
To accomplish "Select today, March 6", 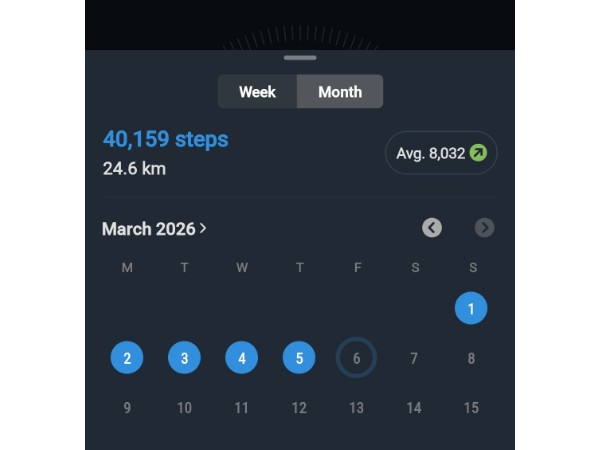I will (x=356, y=357).
